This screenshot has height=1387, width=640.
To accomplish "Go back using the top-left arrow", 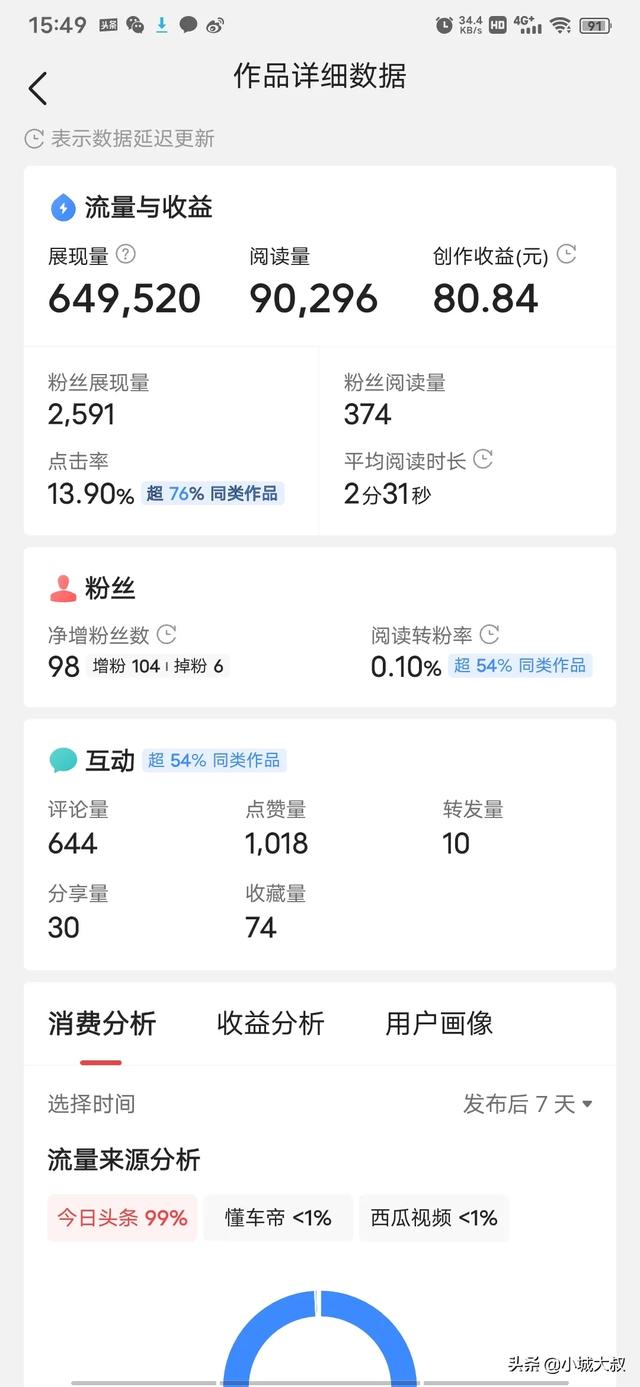I will [38, 89].
